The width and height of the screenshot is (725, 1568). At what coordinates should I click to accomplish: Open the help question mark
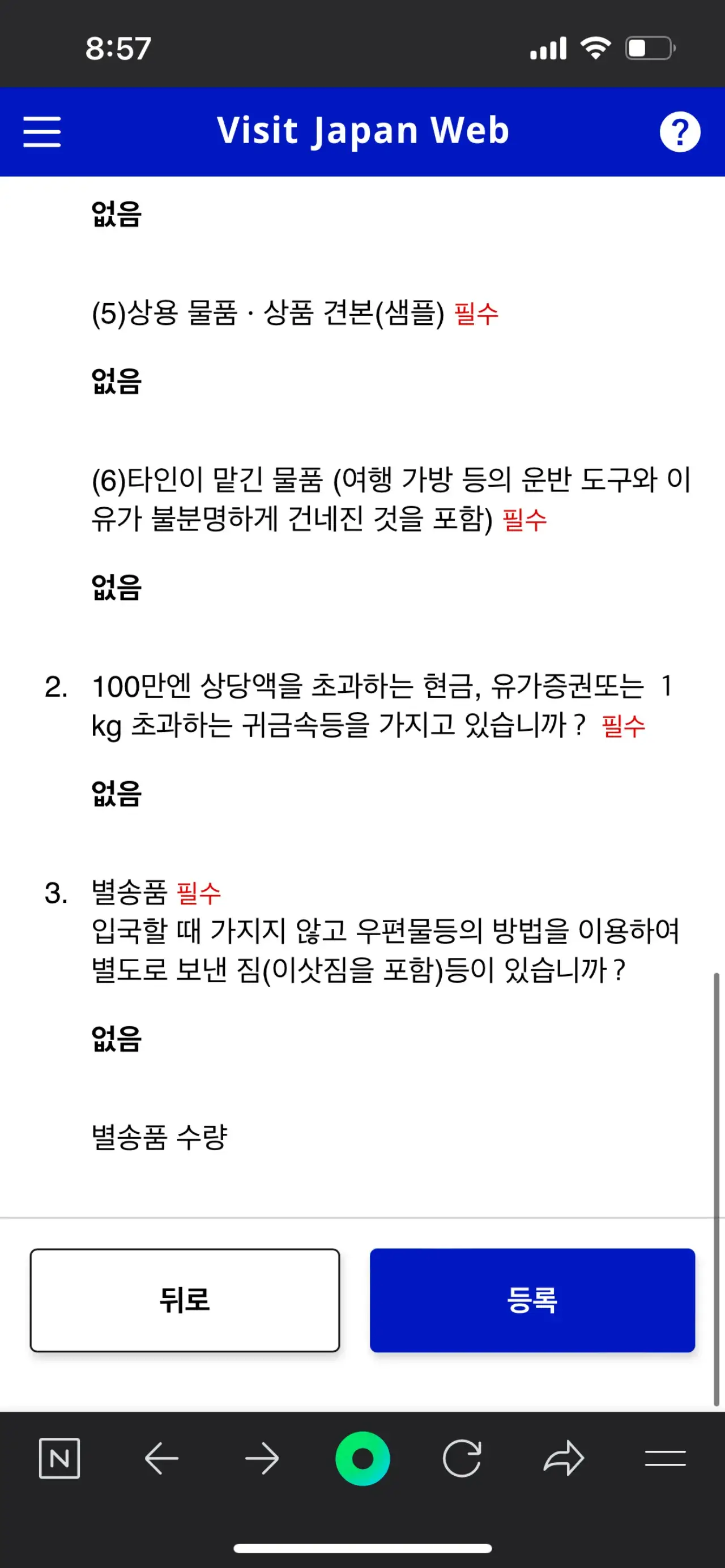[x=680, y=131]
